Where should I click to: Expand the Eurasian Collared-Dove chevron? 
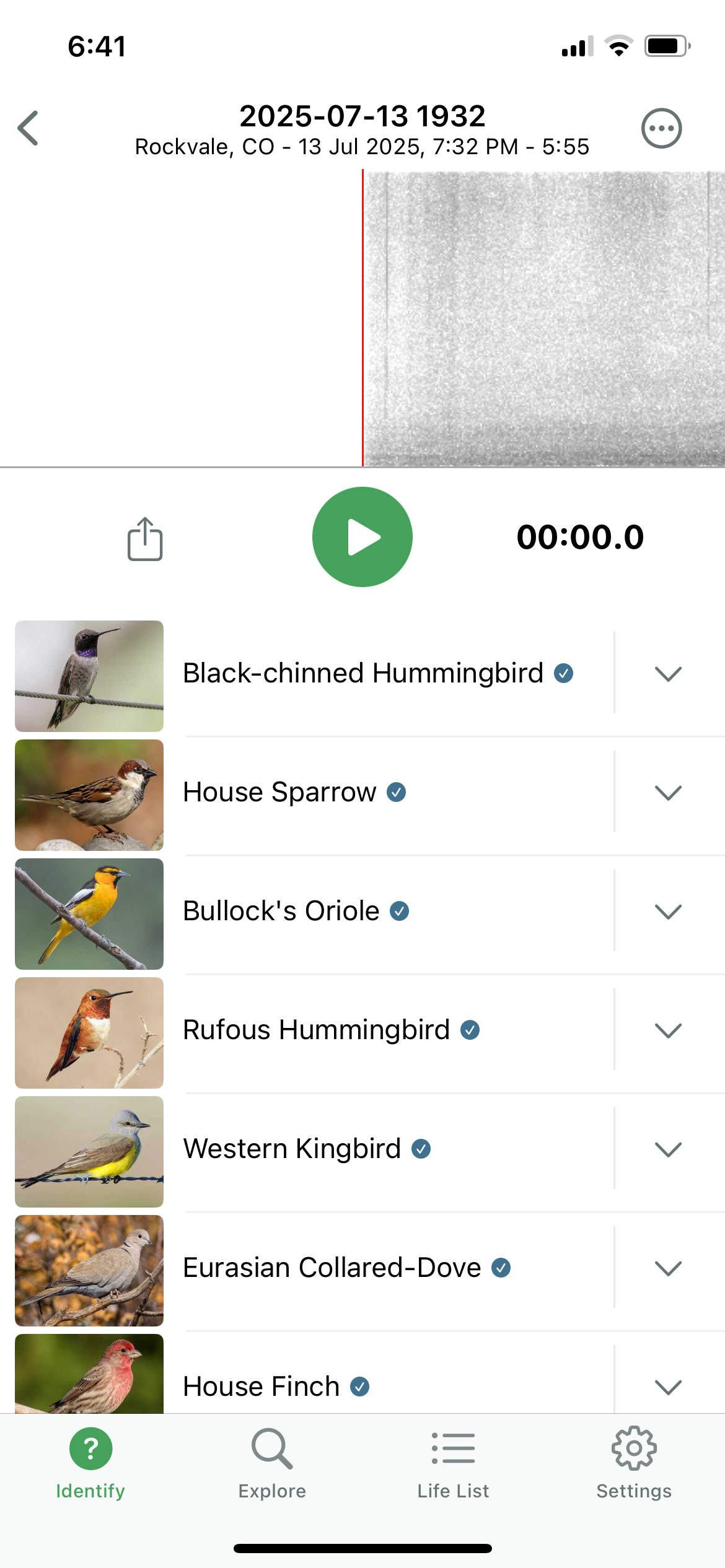coord(668,1268)
